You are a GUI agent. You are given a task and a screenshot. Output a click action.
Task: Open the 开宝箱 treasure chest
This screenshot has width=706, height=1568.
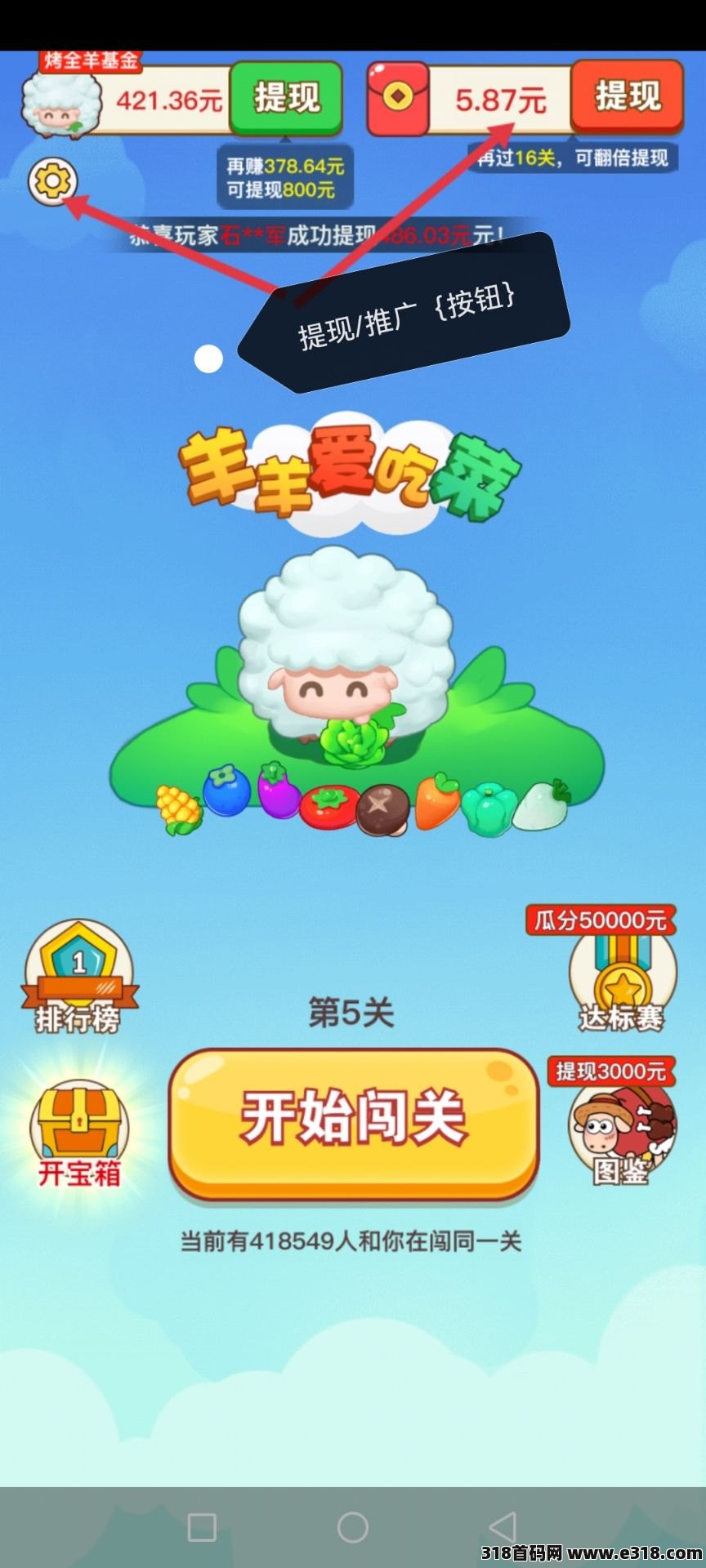79,1132
